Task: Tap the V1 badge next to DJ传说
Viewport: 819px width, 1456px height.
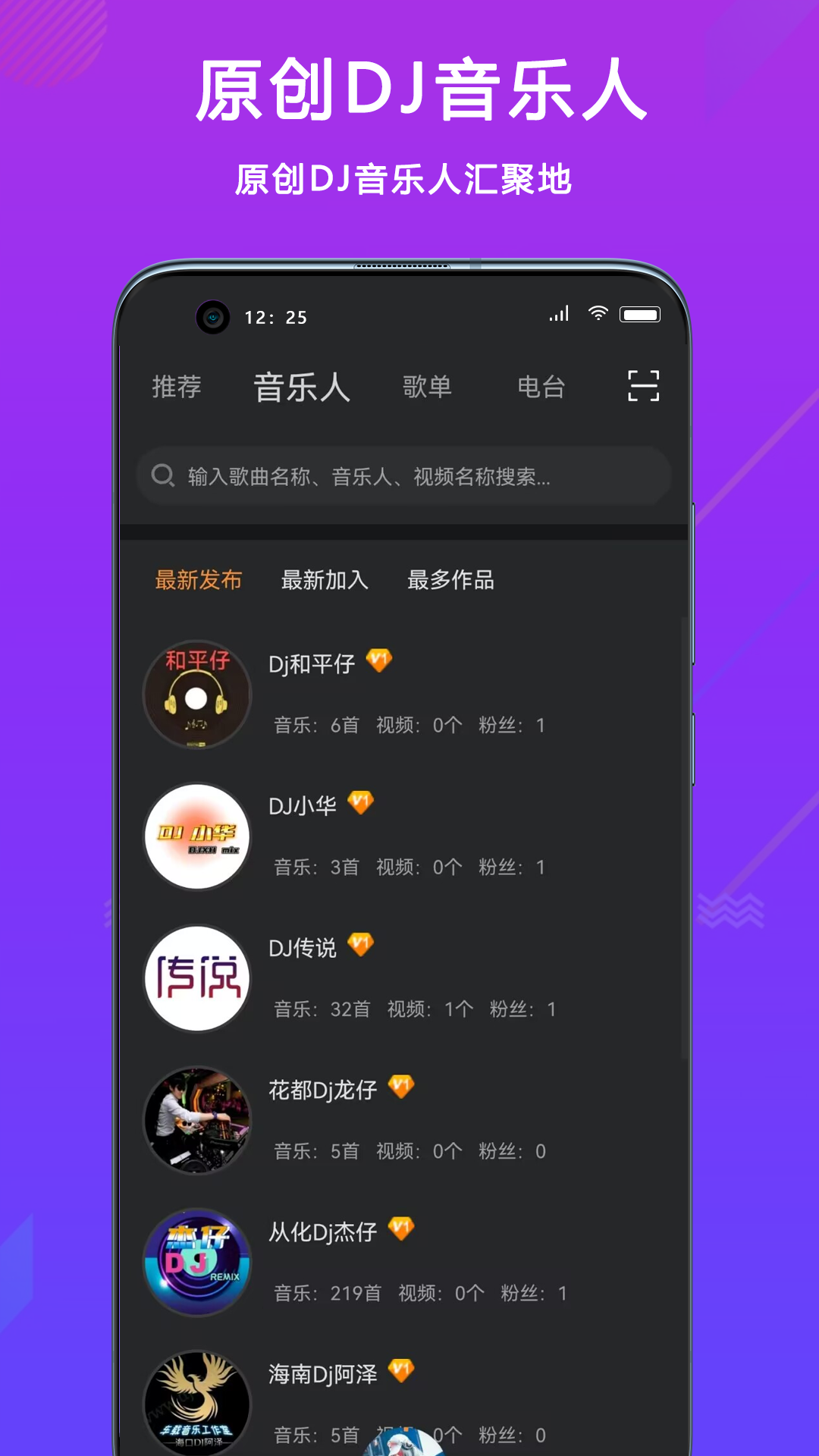Action: coord(359,944)
